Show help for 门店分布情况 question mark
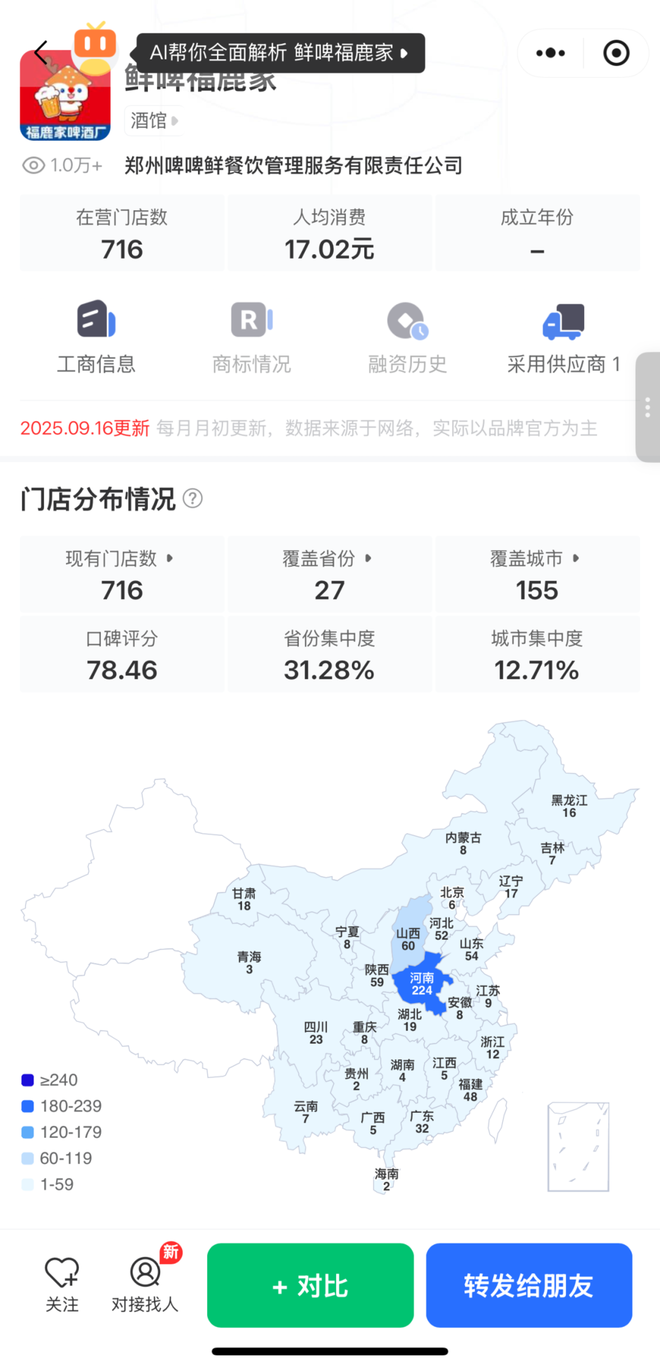660x1367 pixels. 193,498
